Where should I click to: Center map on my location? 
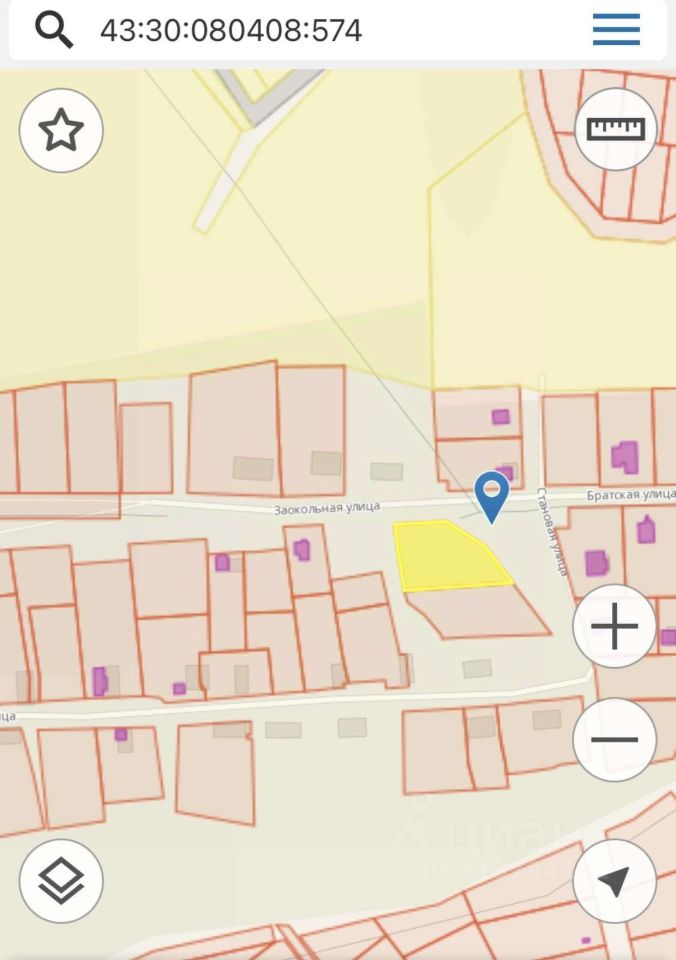(614, 880)
